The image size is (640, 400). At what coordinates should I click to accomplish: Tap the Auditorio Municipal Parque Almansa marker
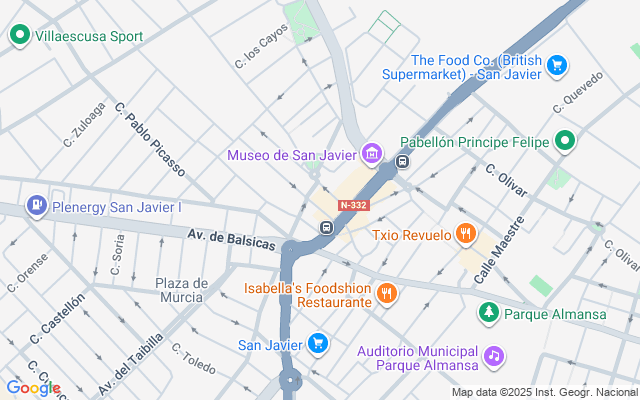click(493, 356)
